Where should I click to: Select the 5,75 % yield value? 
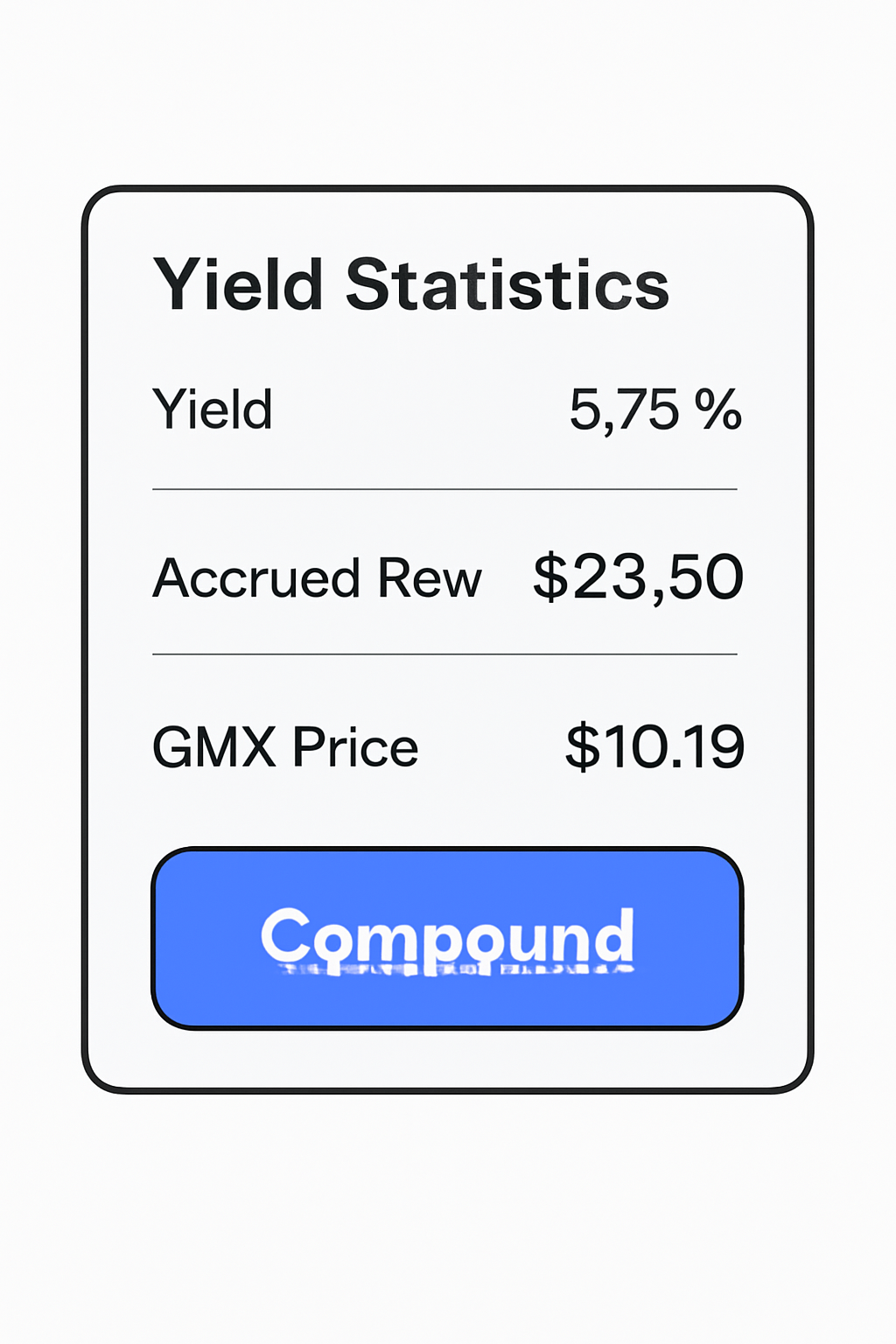tap(654, 408)
